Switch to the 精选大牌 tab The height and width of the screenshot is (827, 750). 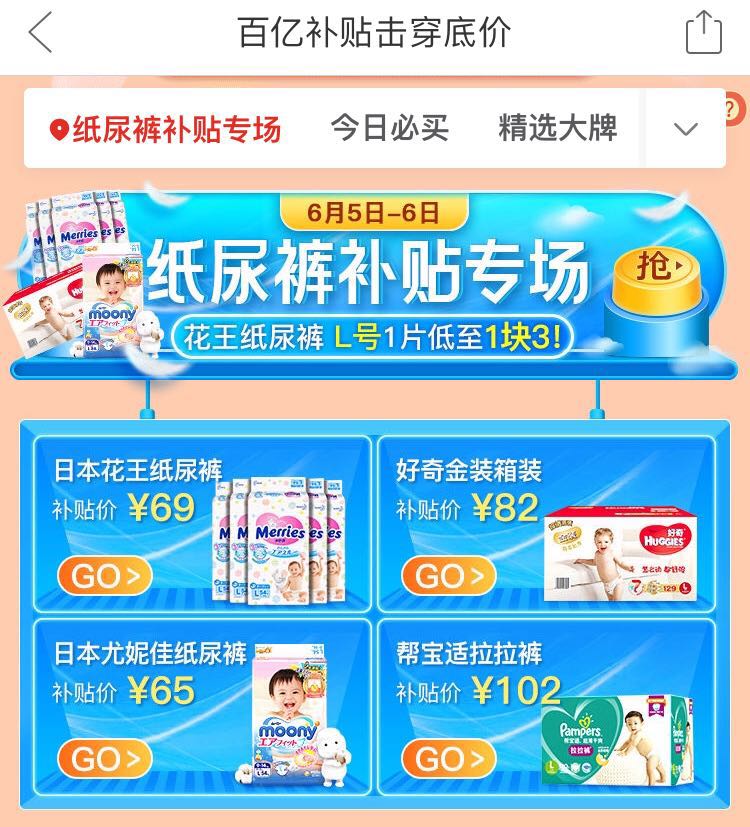(557, 128)
